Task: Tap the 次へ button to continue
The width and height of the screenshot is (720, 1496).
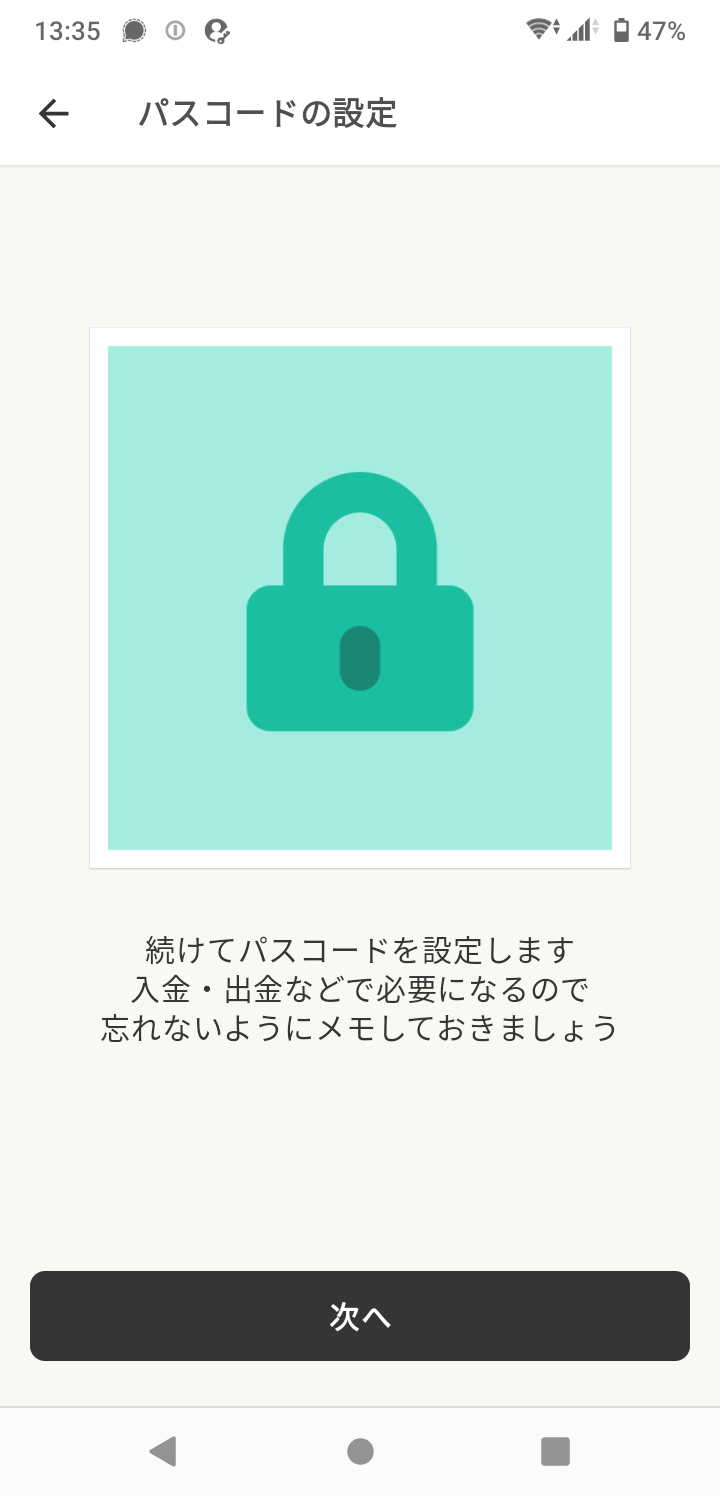Action: (x=360, y=1316)
